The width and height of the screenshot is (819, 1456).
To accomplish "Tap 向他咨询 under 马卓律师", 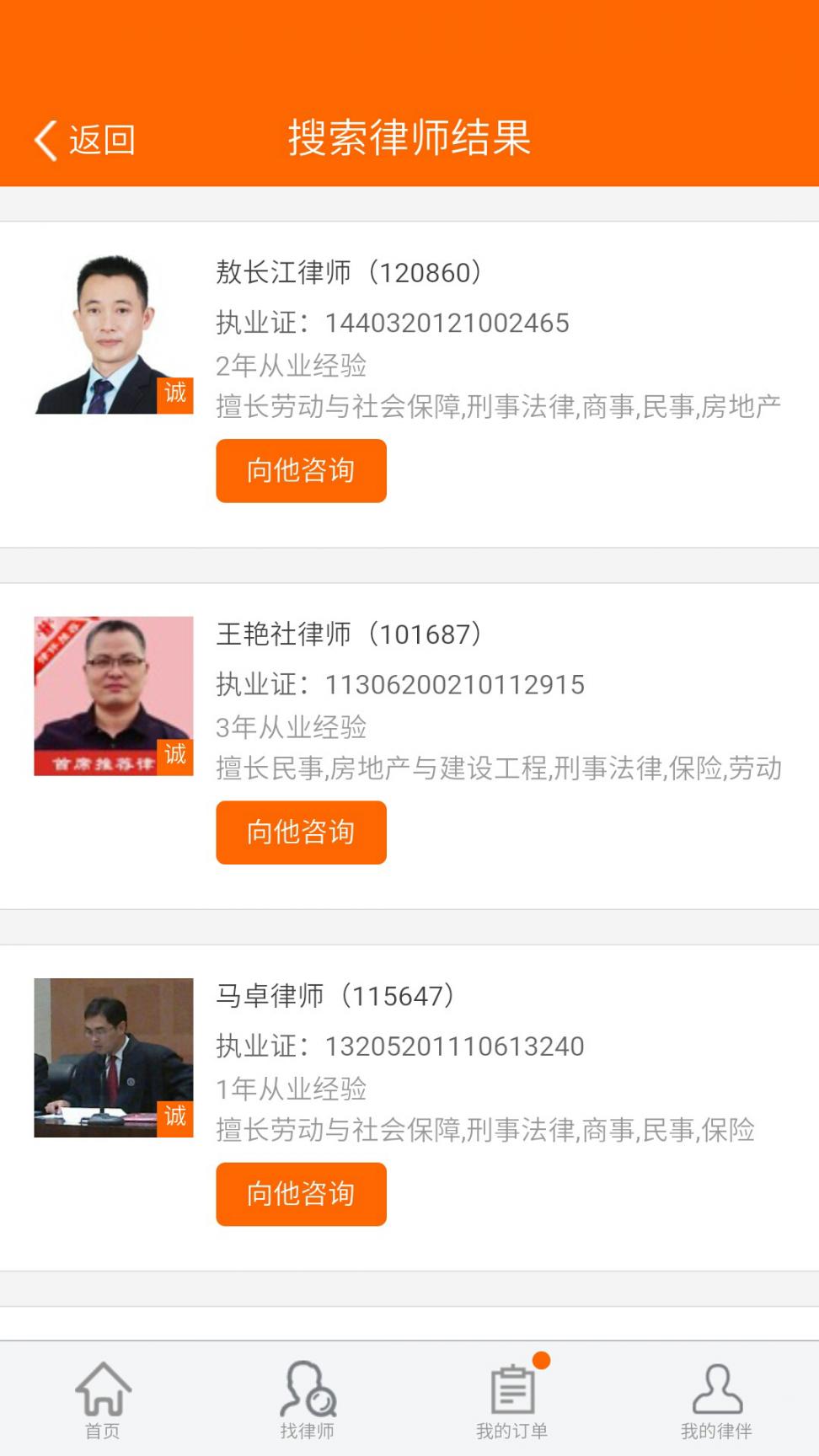I will 301,1194.
